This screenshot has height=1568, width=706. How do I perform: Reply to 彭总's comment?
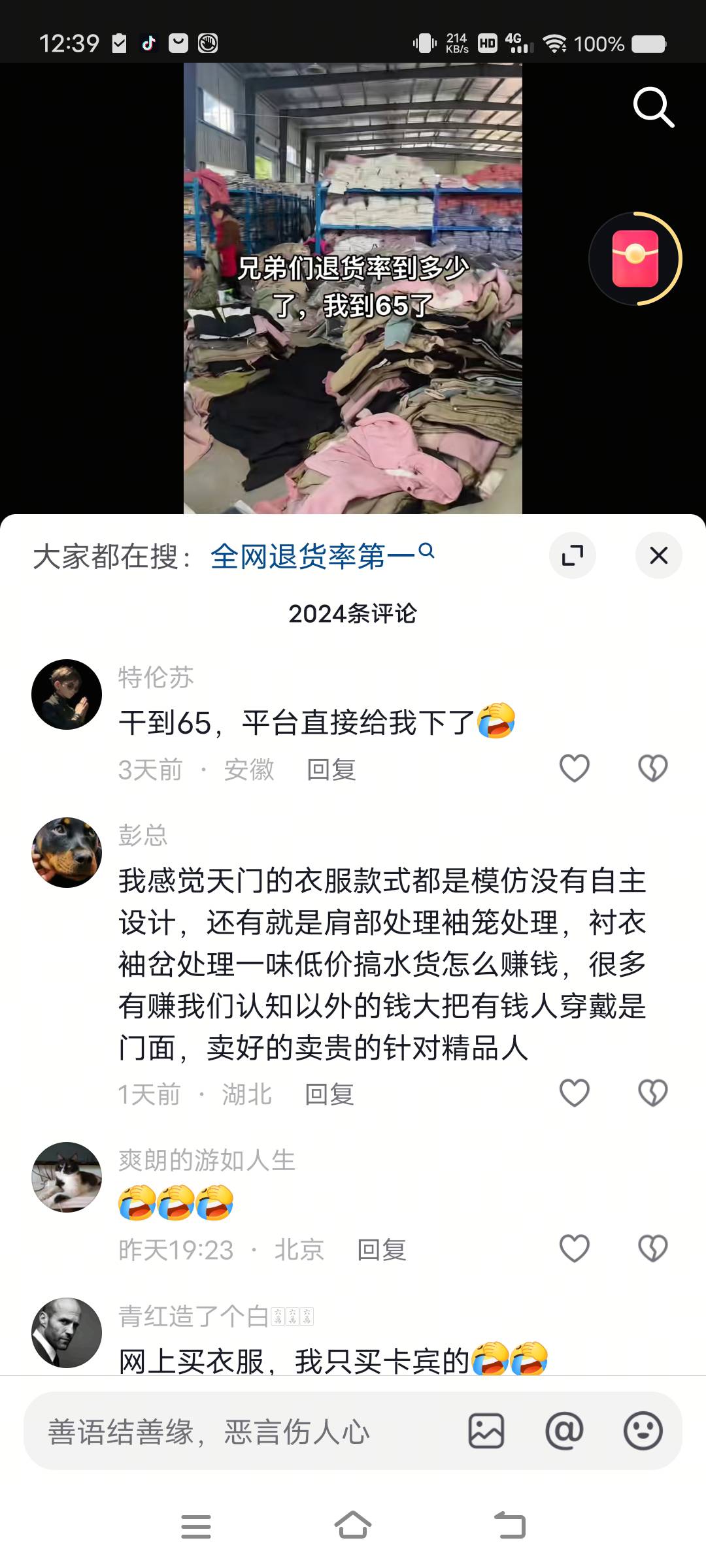click(x=329, y=1094)
